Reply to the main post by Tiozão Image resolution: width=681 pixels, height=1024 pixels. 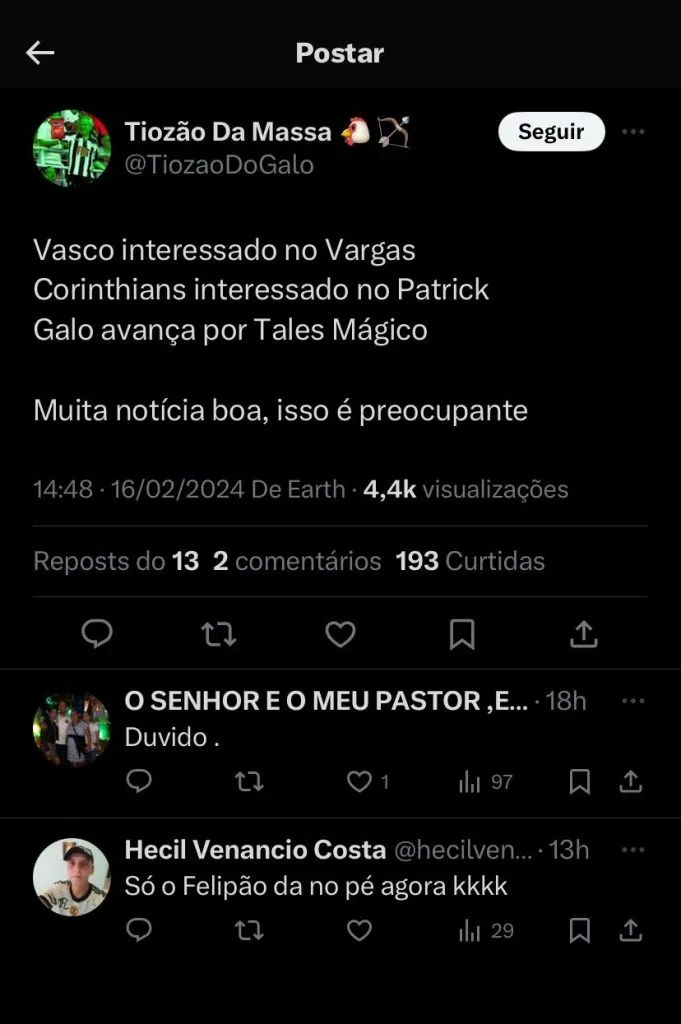[x=97, y=633]
